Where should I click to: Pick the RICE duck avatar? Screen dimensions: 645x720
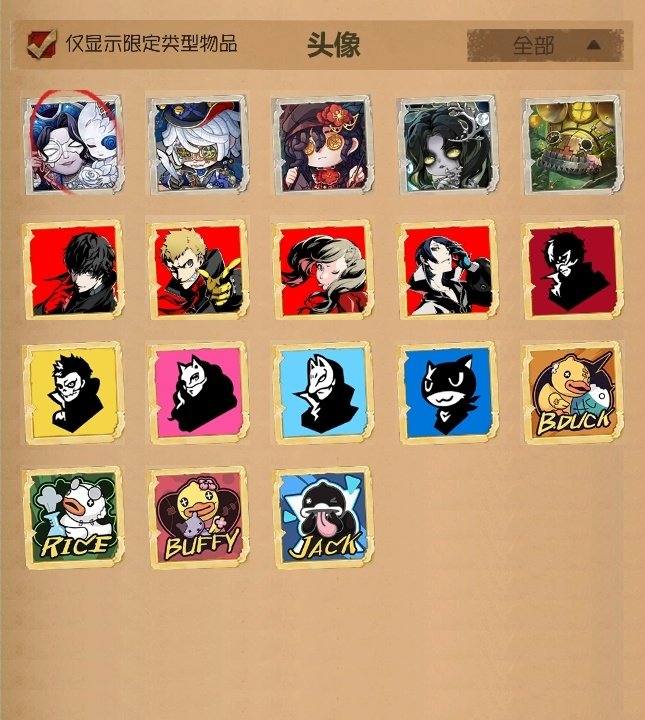coord(73,518)
